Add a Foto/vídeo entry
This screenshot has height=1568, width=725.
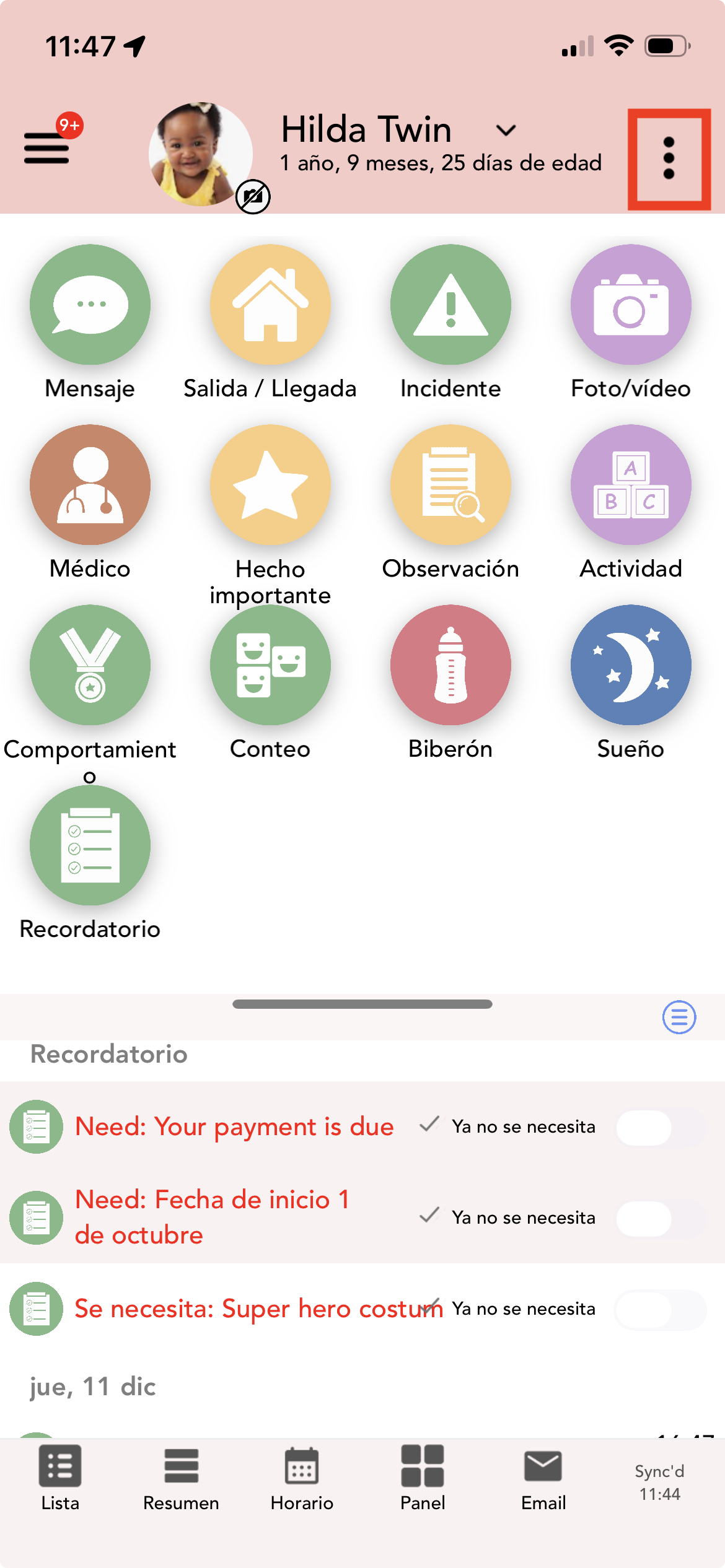coord(631,305)
